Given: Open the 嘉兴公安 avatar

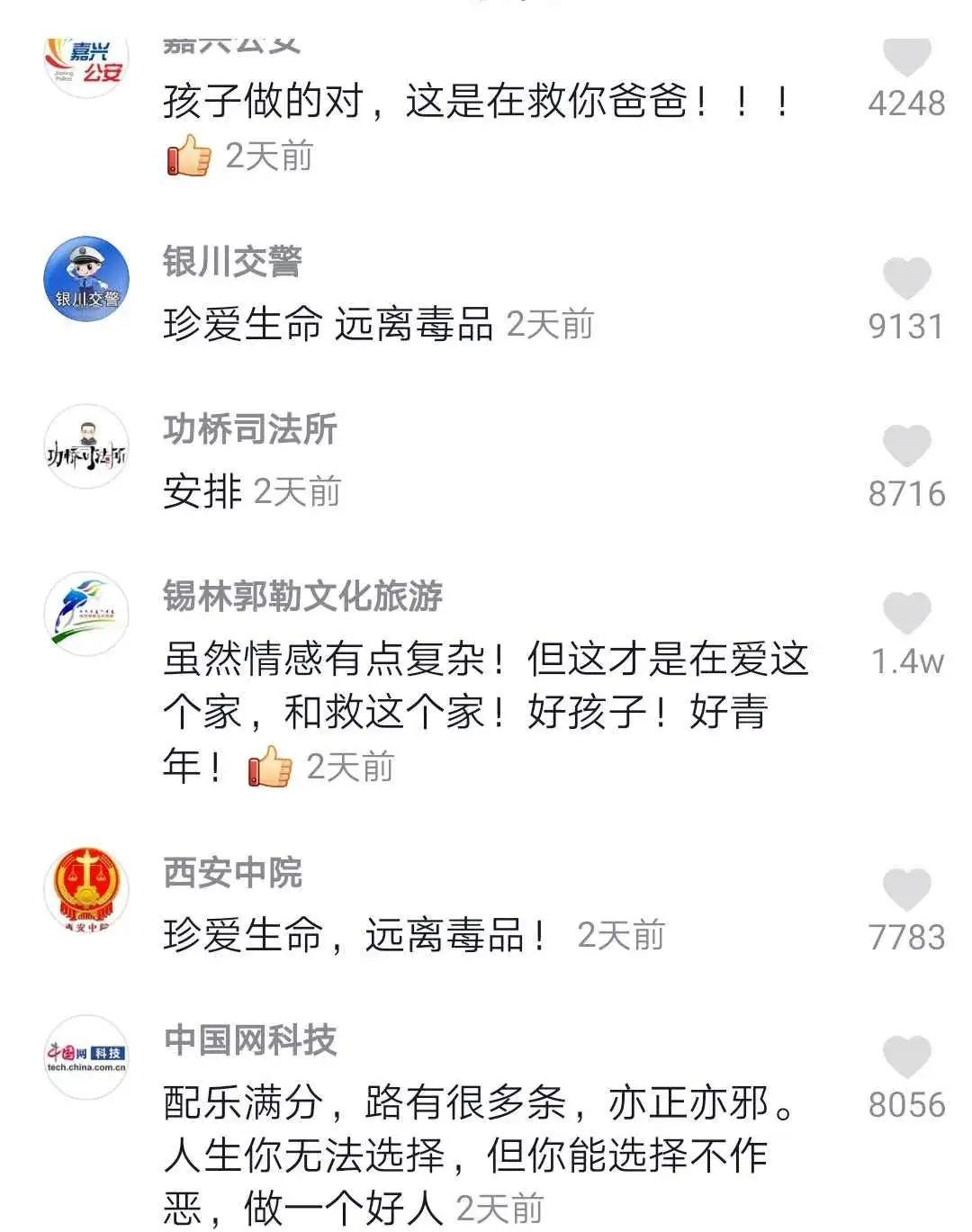Looking at the screenshot, I should click(x=86, y=63).
